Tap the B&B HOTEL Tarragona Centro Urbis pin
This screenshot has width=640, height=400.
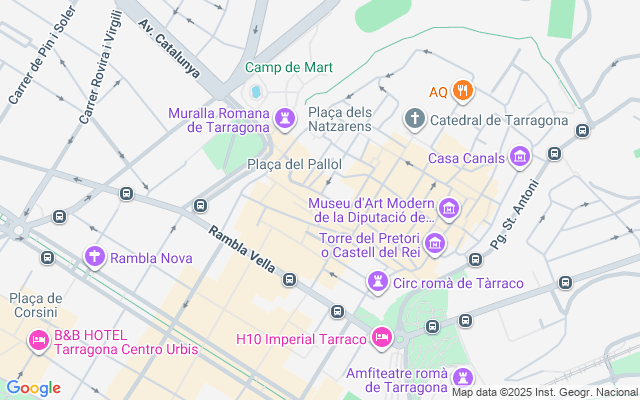click(x=38, y=341)
